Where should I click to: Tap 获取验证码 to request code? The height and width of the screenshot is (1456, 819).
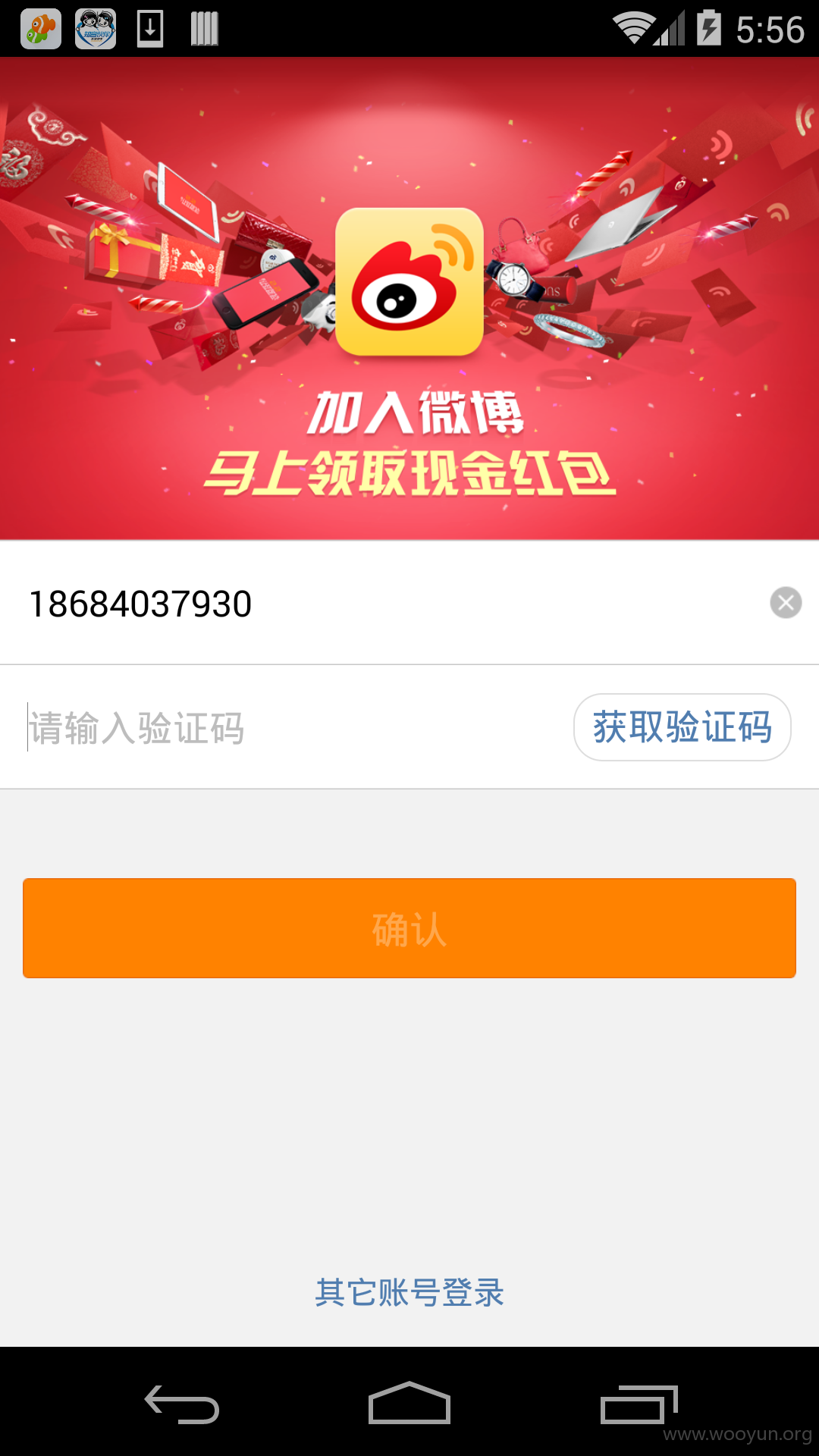pyautogui.click(x=682, y=727)
